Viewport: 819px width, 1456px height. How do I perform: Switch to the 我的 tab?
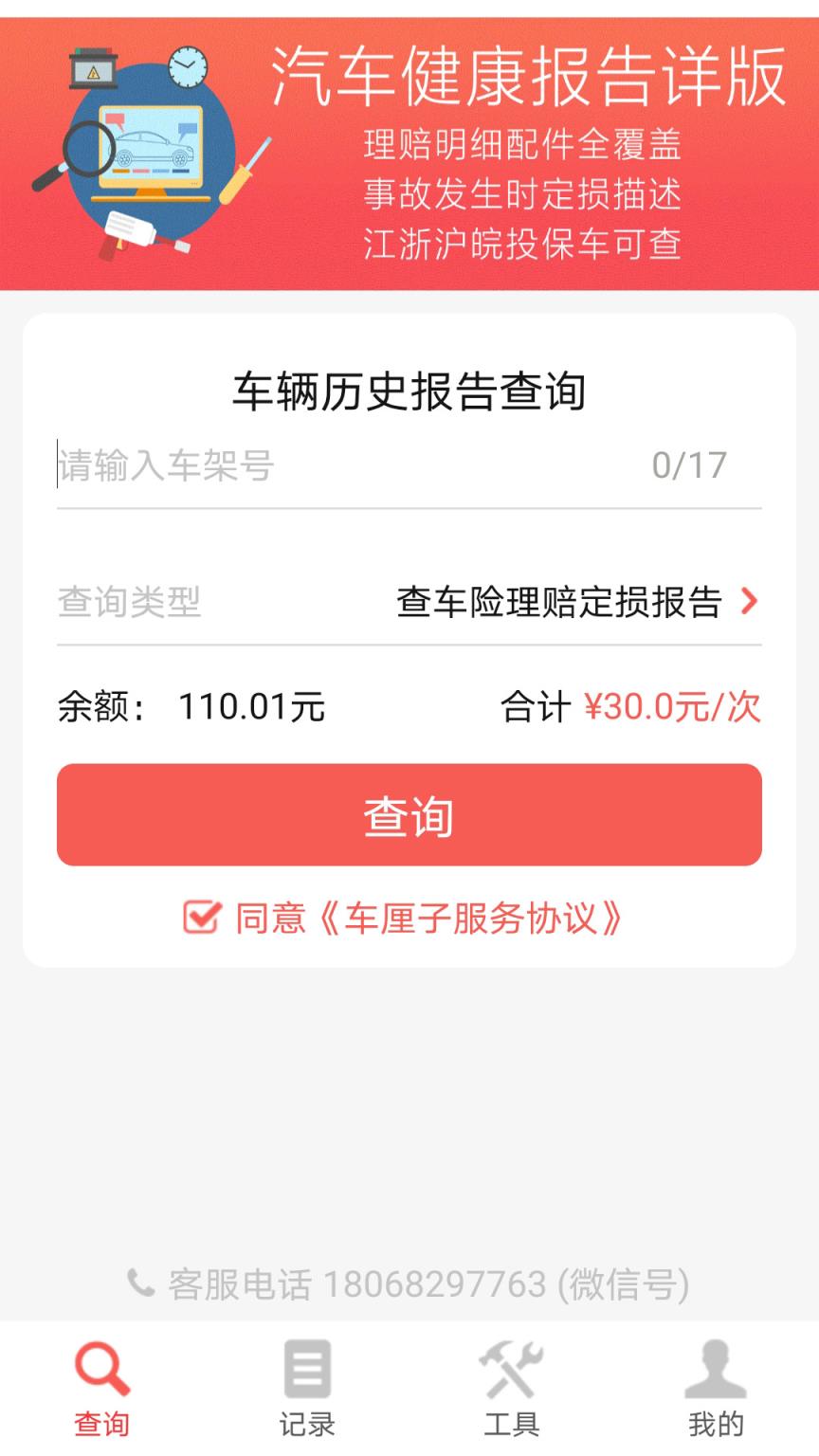[x=716, y=1421]
